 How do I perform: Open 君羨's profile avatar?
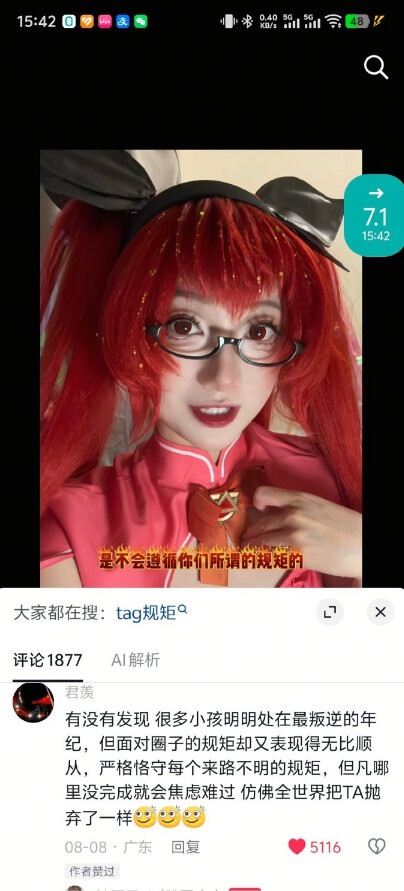[x=33, y=702]
